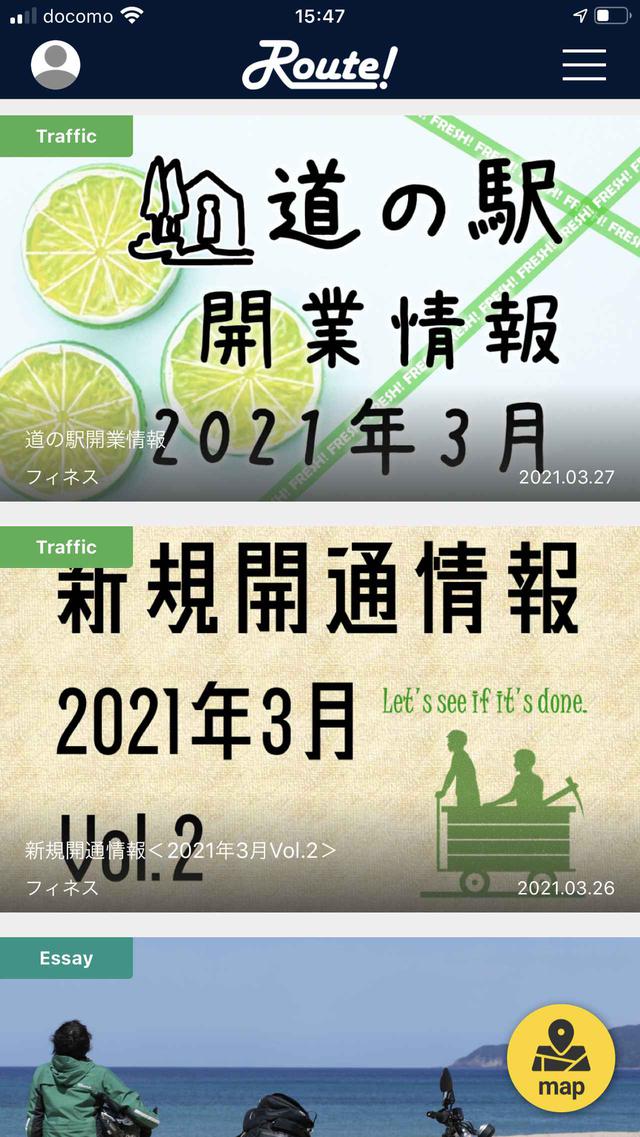Open the 新規開通情報 2021年3月Vol.2 article

pos(320,720)
